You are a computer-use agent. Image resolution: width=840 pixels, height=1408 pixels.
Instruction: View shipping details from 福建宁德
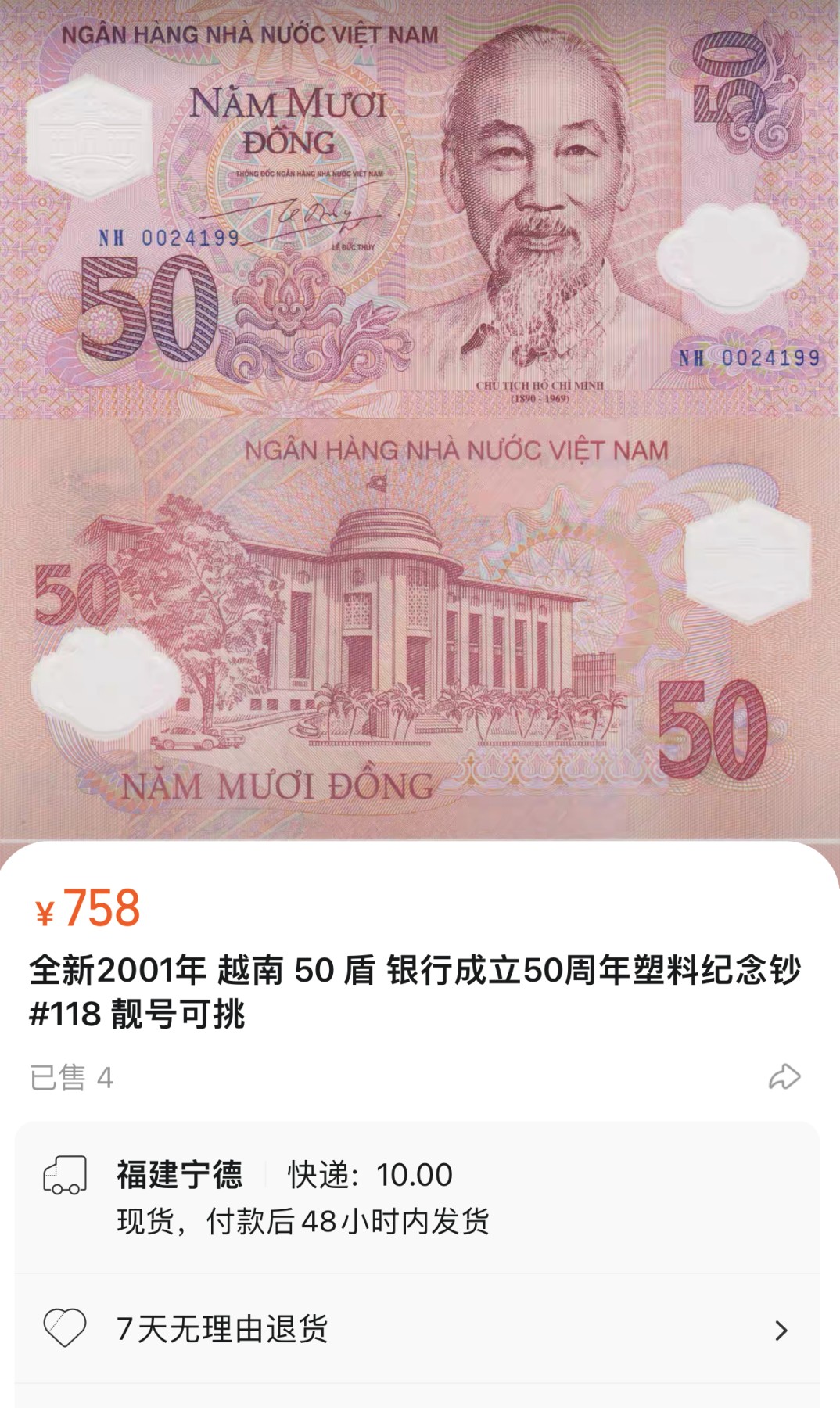[417, 1196]
